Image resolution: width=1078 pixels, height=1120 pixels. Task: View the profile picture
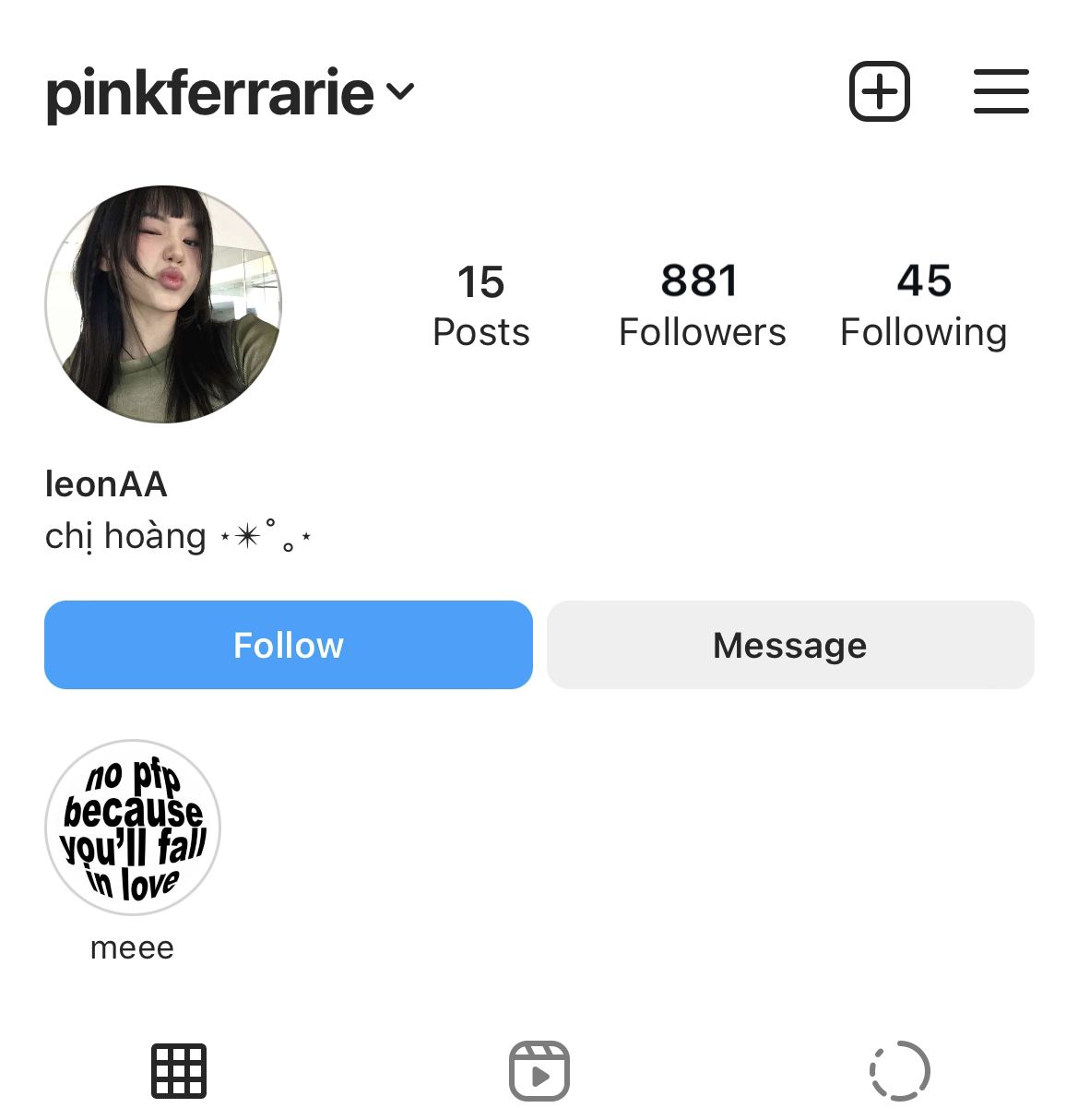pos(163,304)
